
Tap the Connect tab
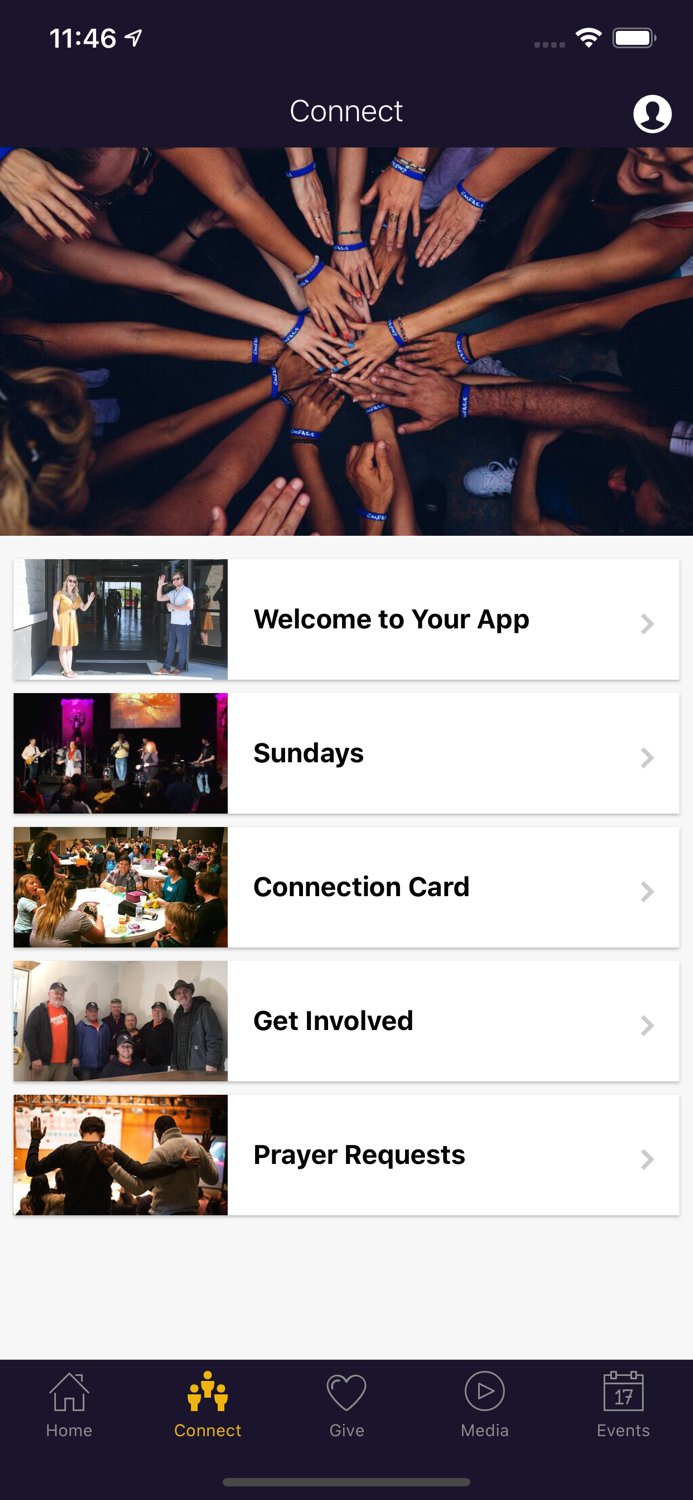208,1405
